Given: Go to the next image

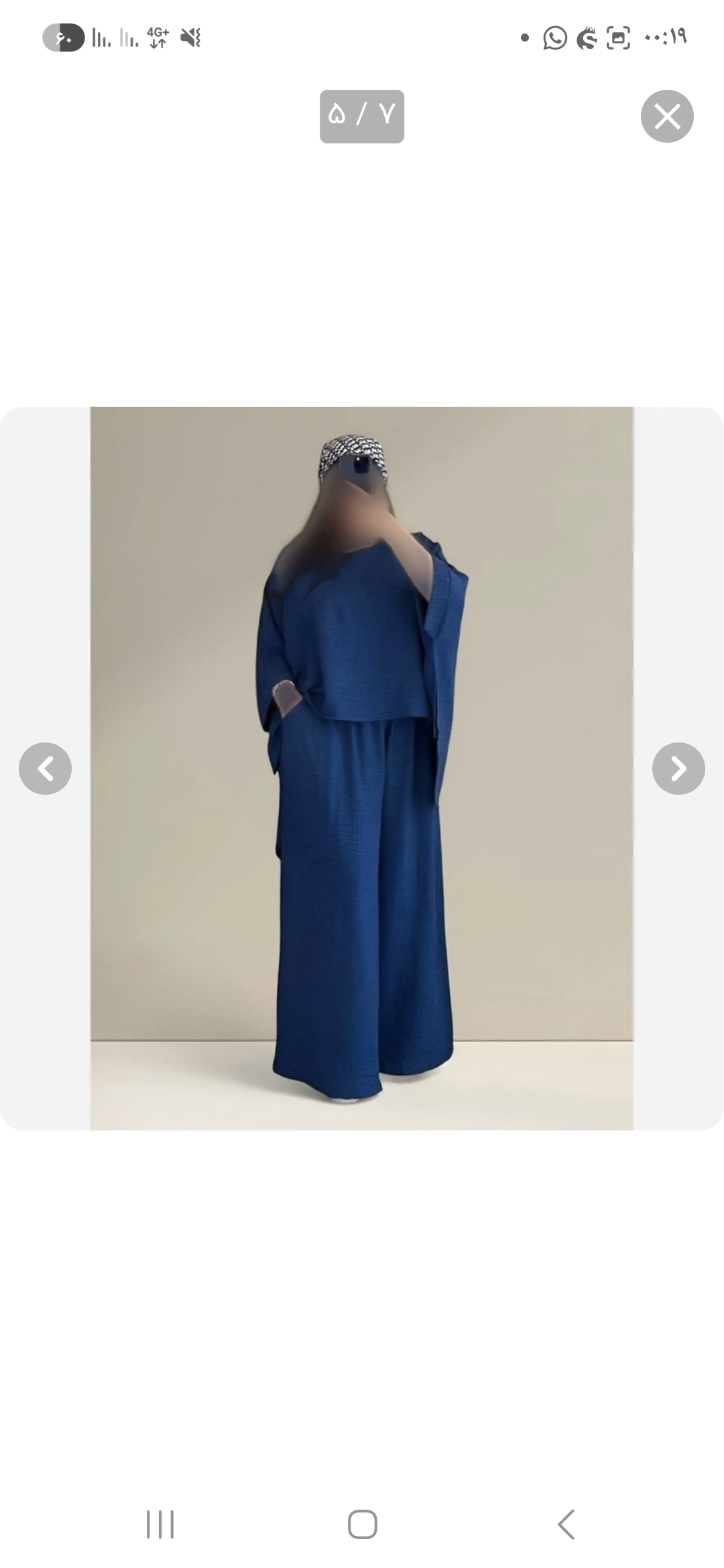Looking at the screenshot, I should tap(678, 769).
